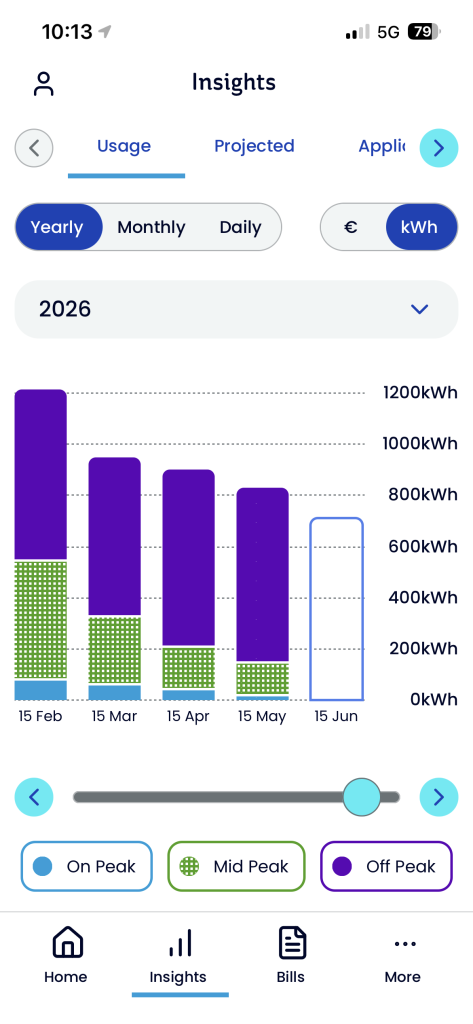Image resolution: width=473 pixels, height=1024 pixels.
Task: Open the Bills tab
Action: (x=291, y=955)
